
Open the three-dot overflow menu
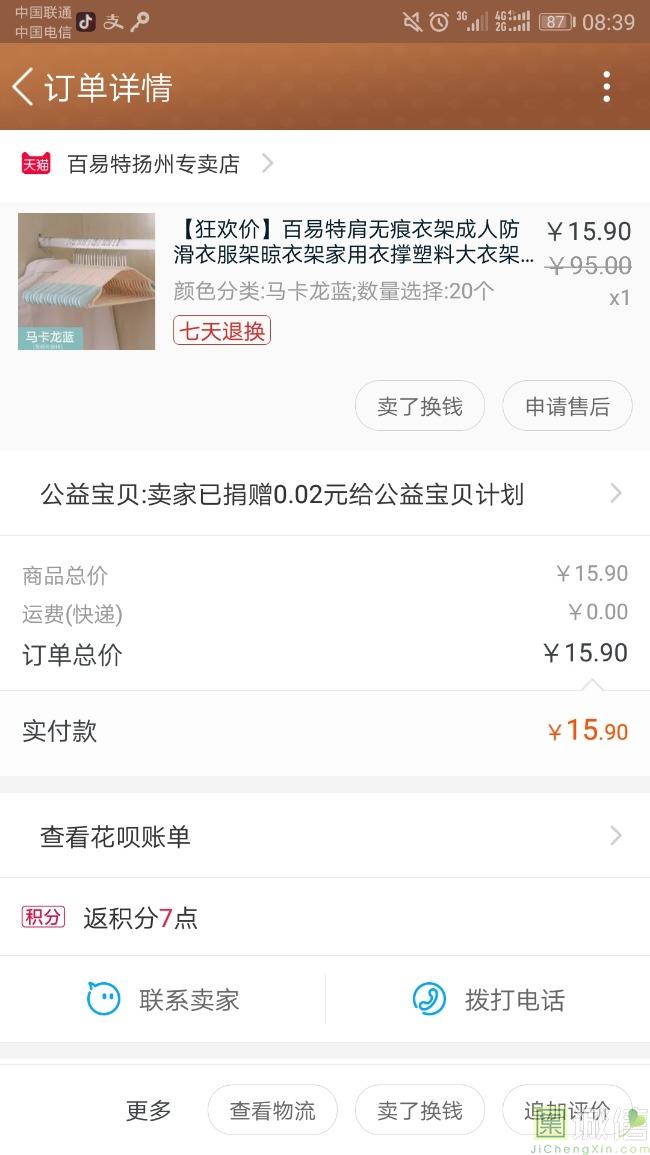pos(607,87)
